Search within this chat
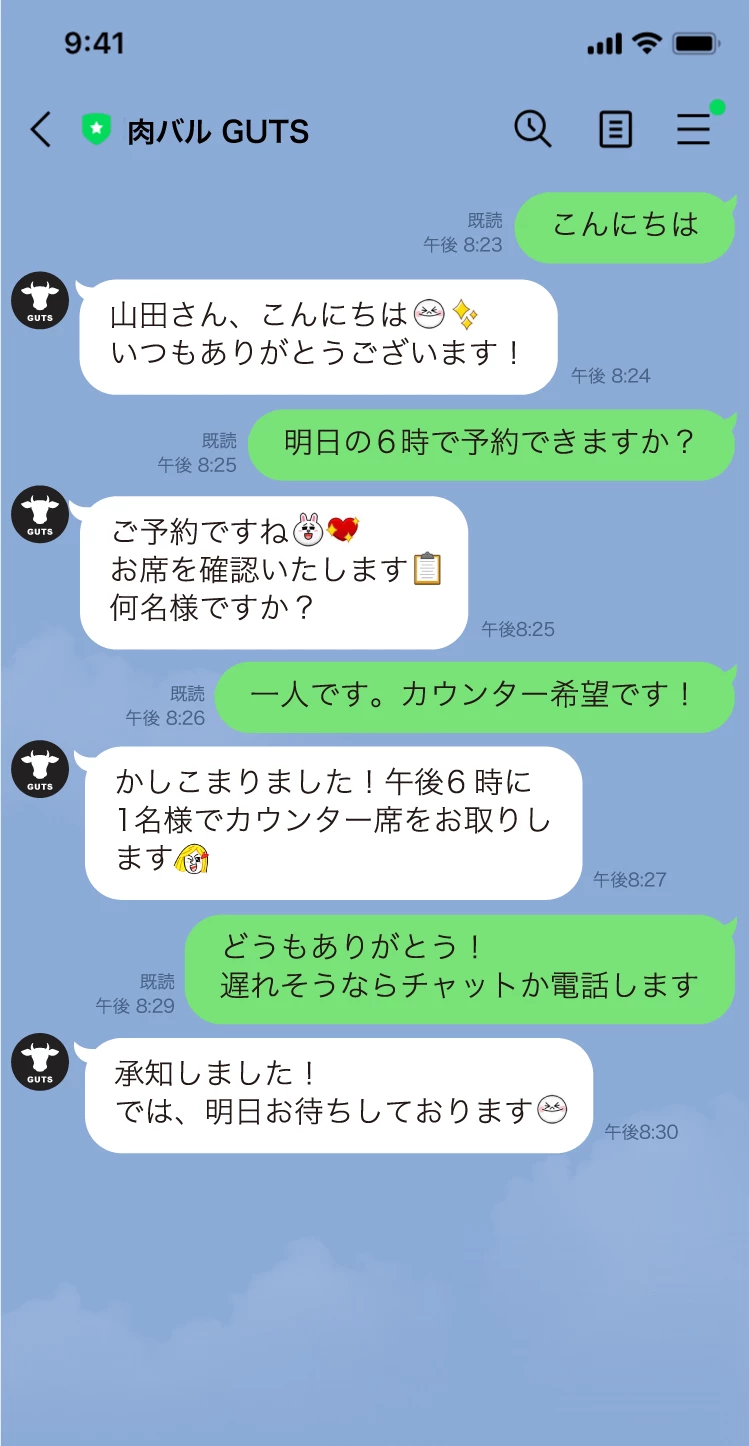The image size is (750, 1446). click(x=532, y=129)
